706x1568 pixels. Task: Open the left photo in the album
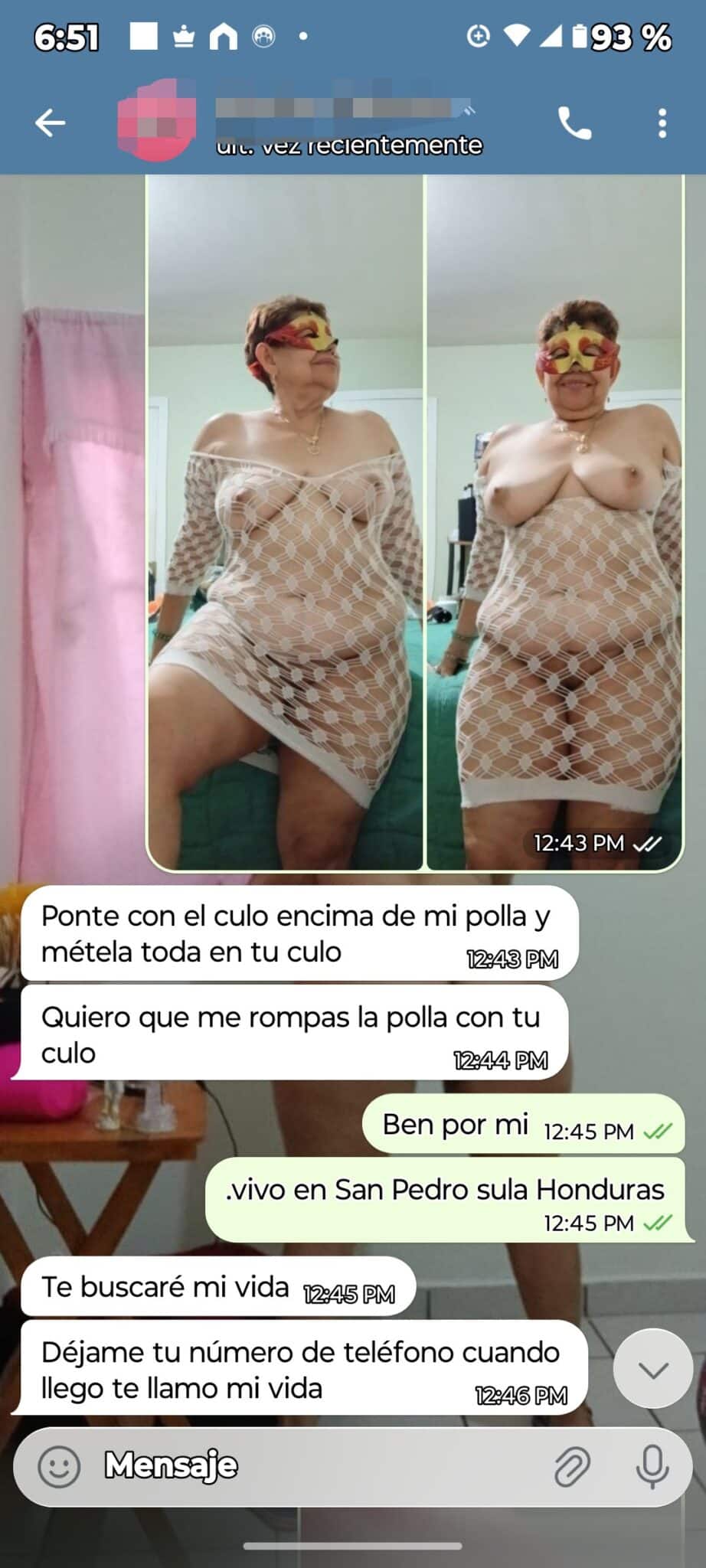285,521
